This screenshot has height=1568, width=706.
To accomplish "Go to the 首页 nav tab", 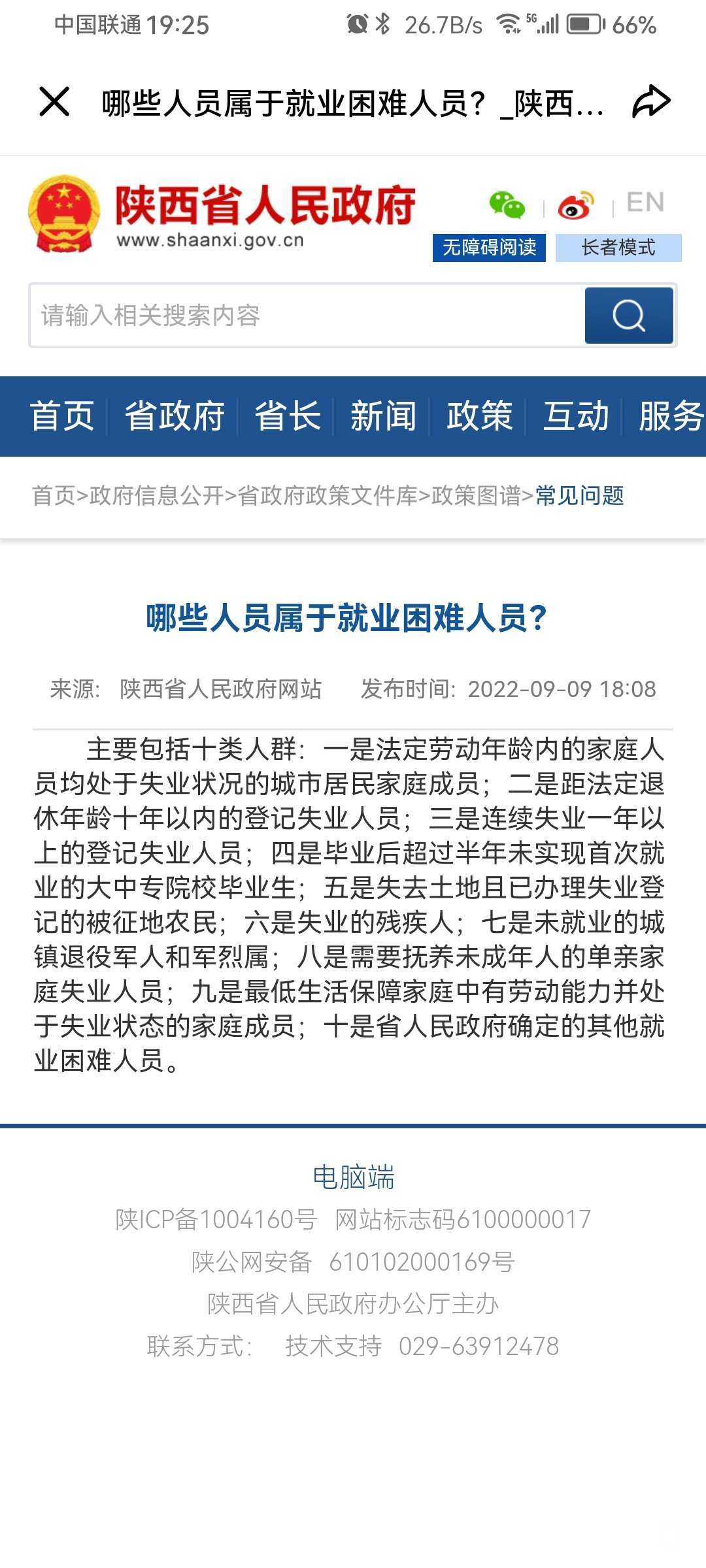I will tap(62, 416).
